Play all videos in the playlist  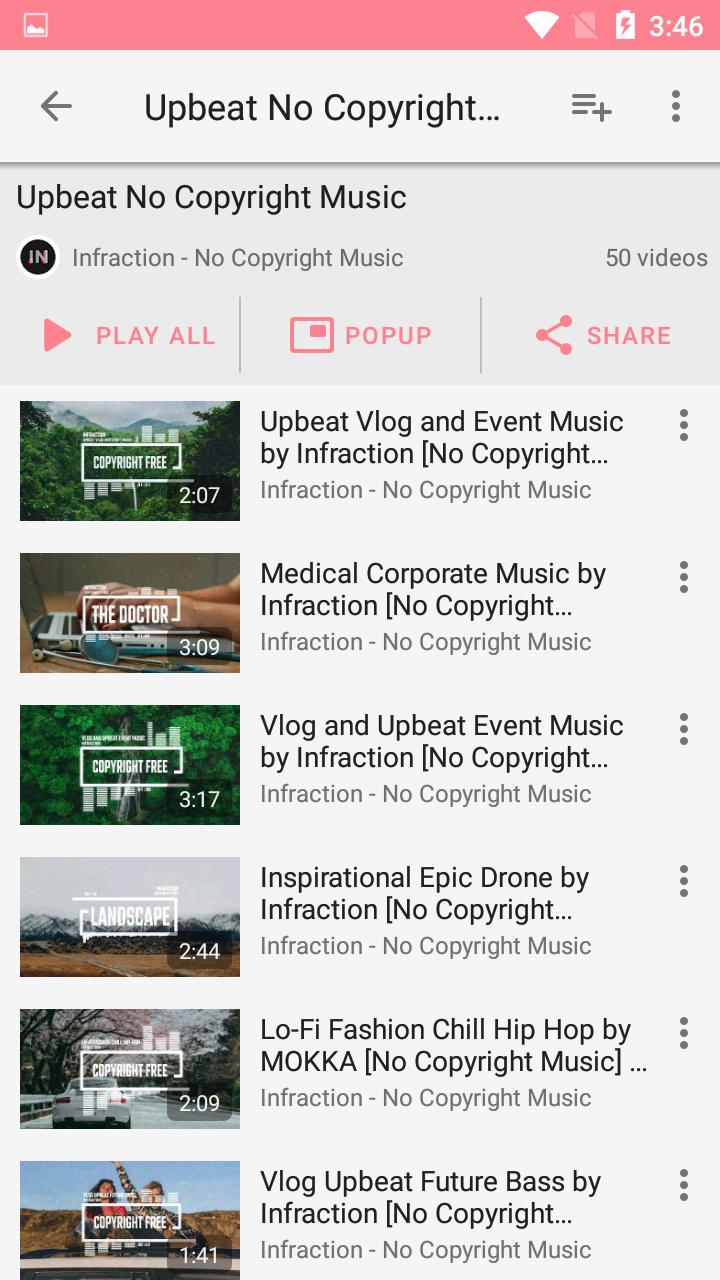pos(130,336)
